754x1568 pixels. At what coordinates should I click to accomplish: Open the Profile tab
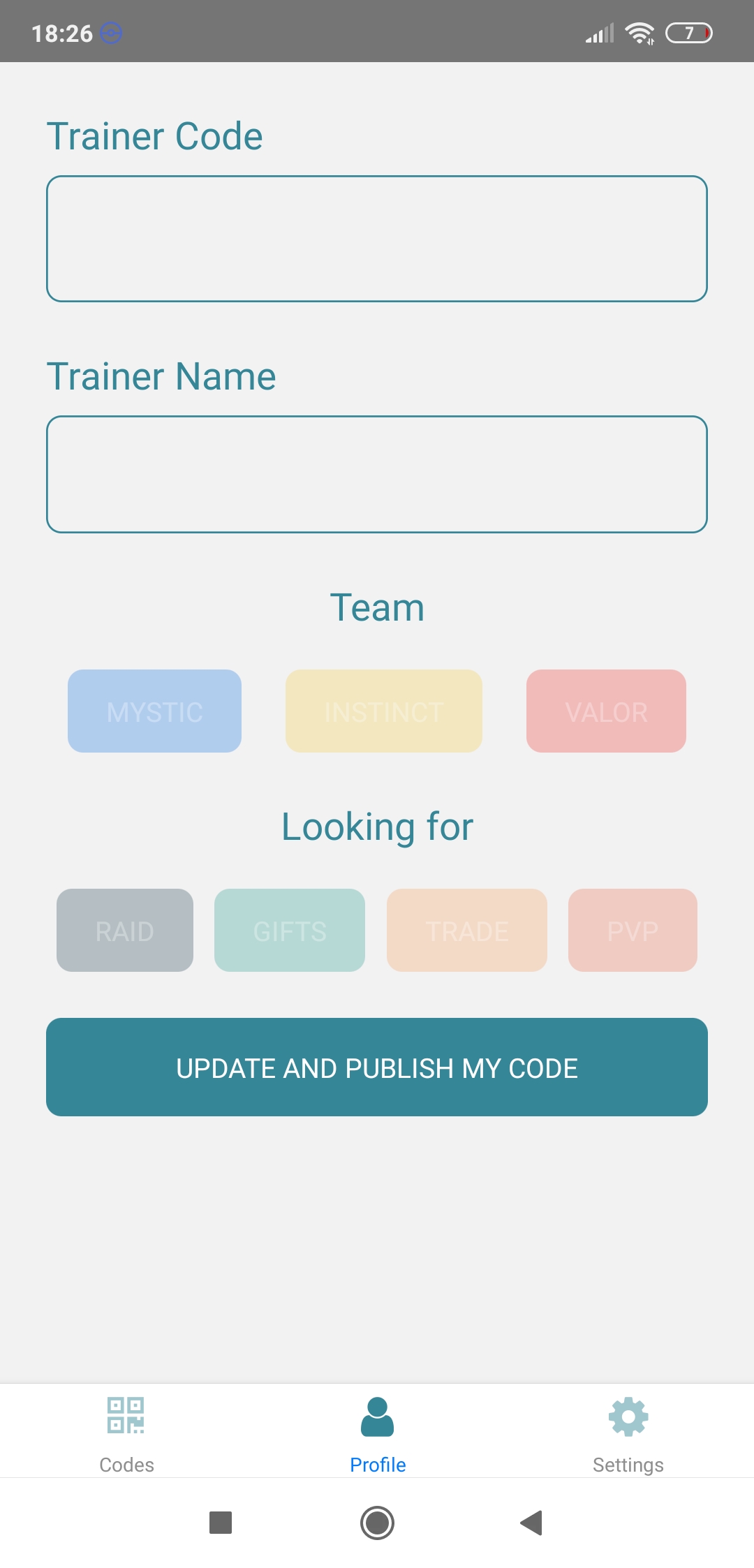(378, 1434)
